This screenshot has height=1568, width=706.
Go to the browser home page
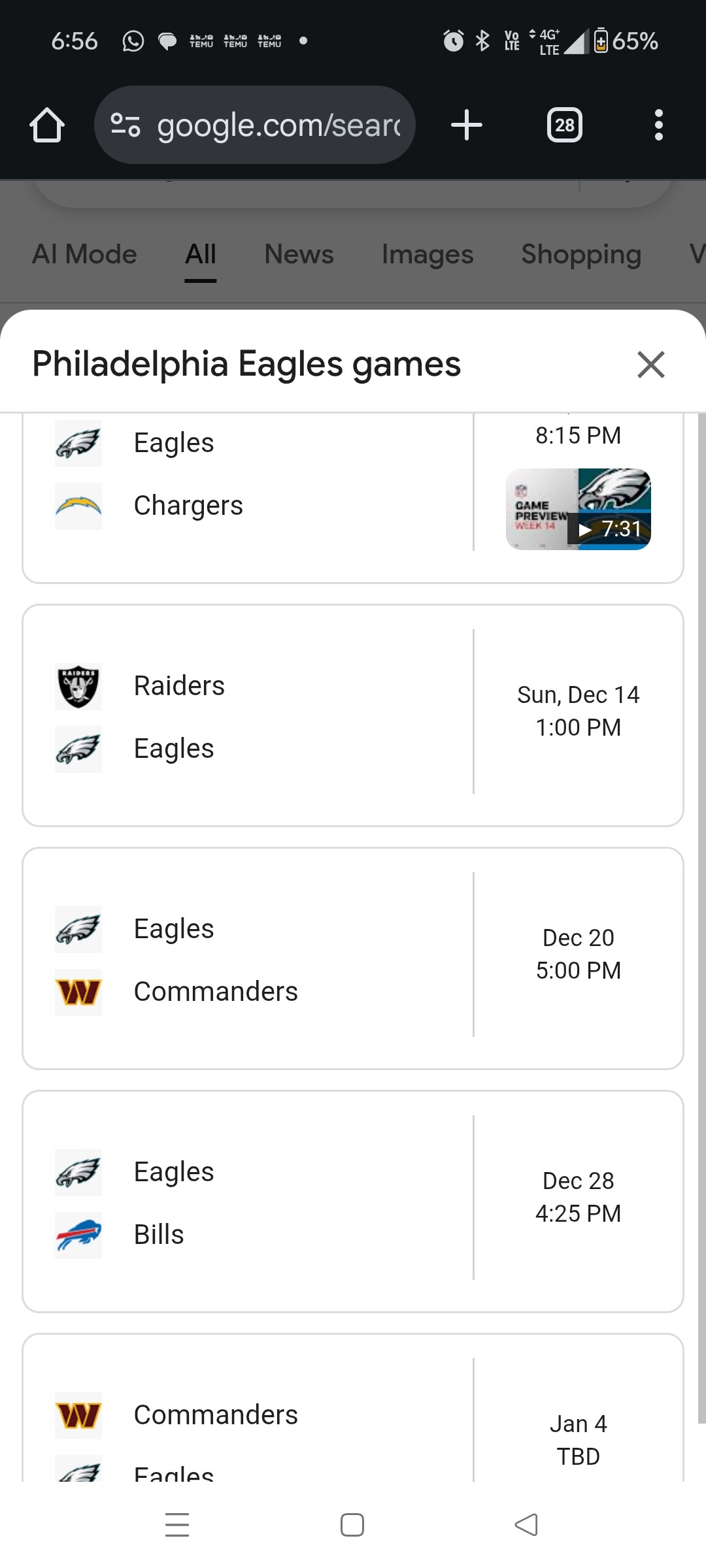(47, 125)
